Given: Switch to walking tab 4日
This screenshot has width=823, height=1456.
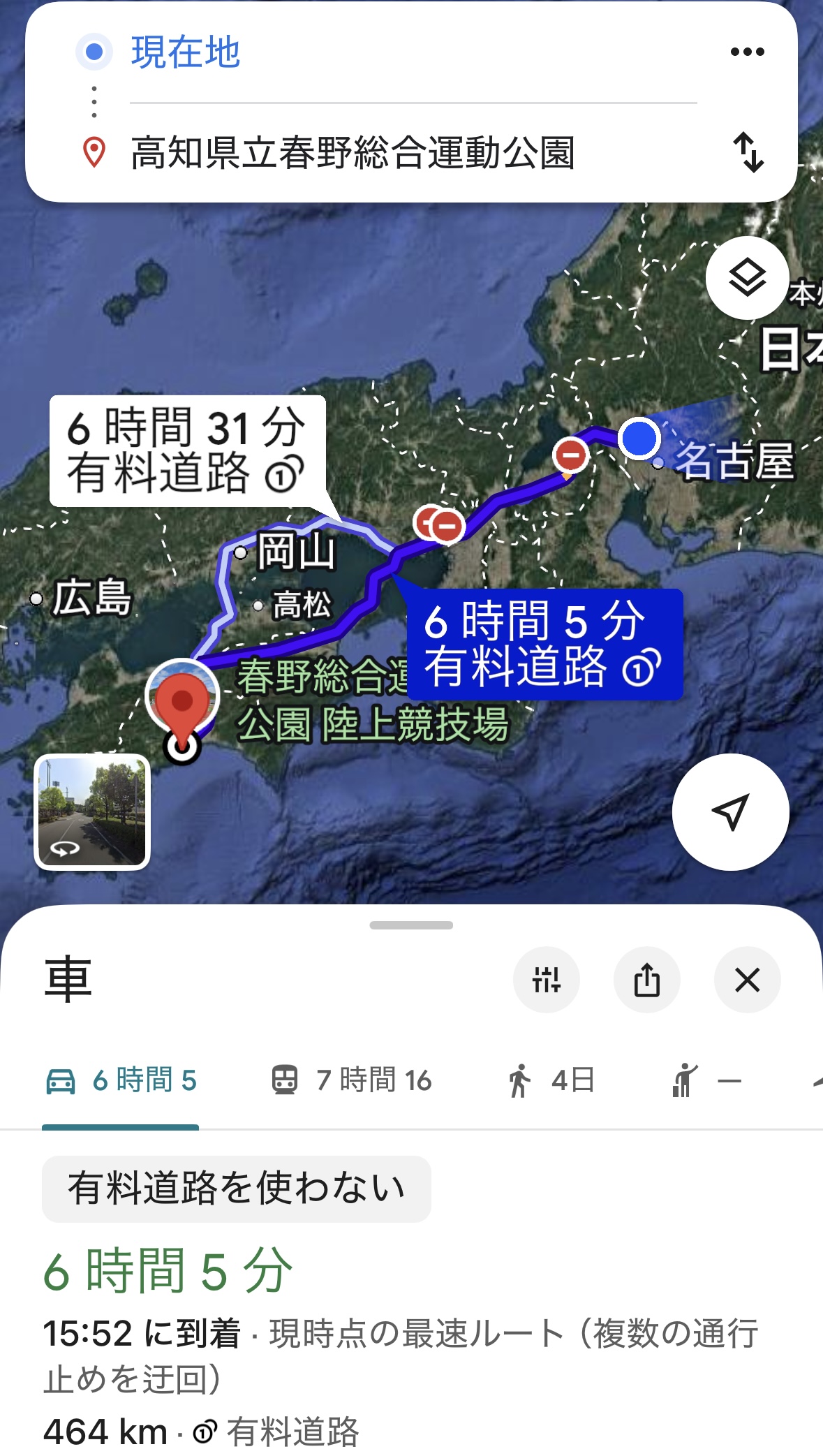Looking at the screenshot, I should pyautogui.click(x=551, y=1080).
